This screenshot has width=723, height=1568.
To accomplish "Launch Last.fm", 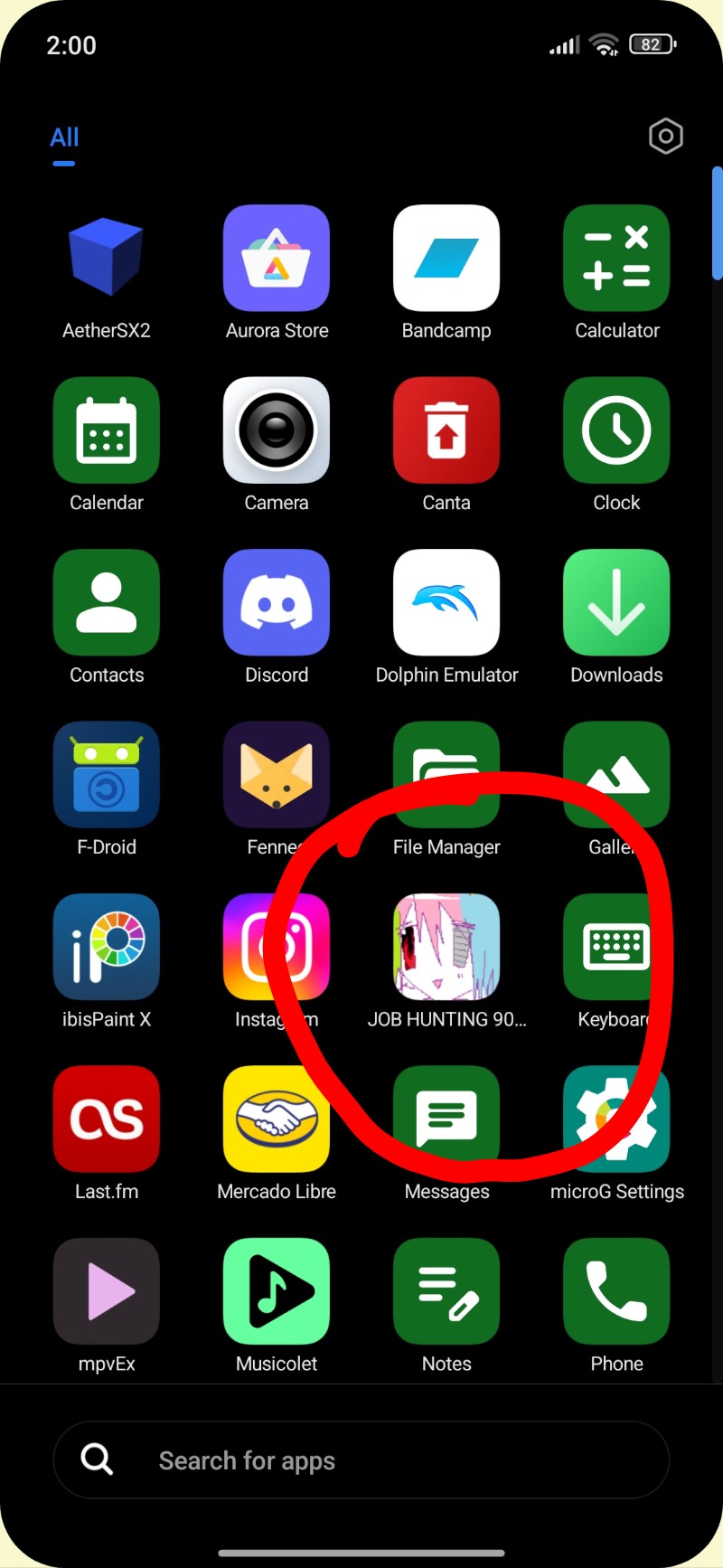I will 107,1119.
